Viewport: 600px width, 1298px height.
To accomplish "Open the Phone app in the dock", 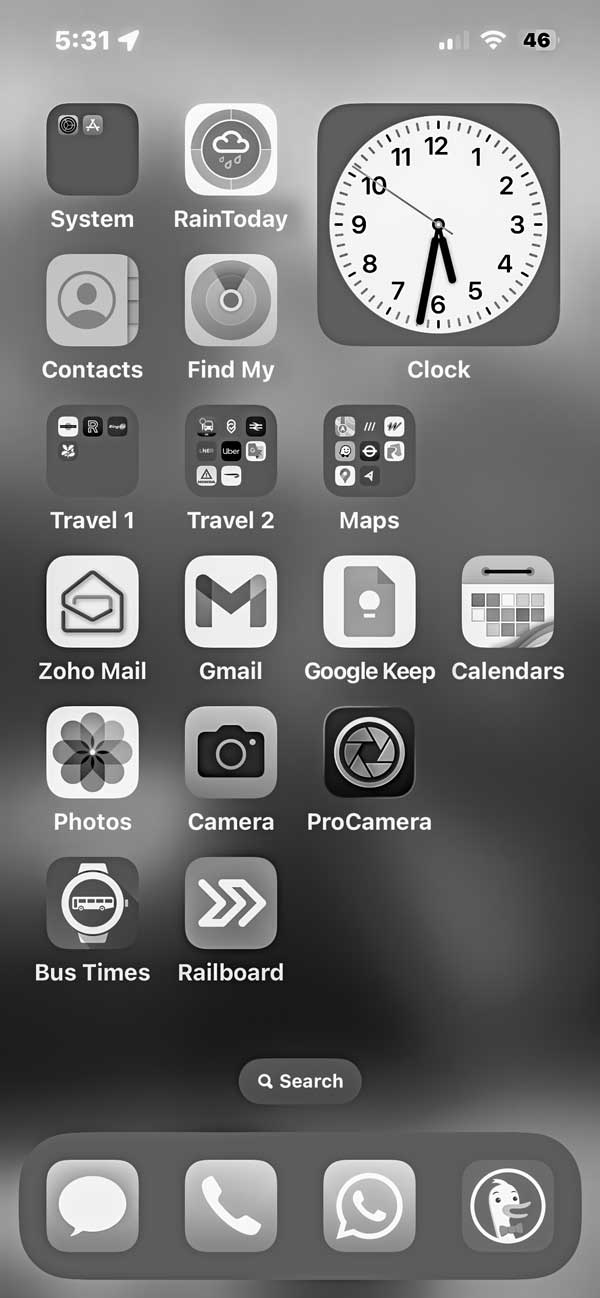I will click(231, 1206).
